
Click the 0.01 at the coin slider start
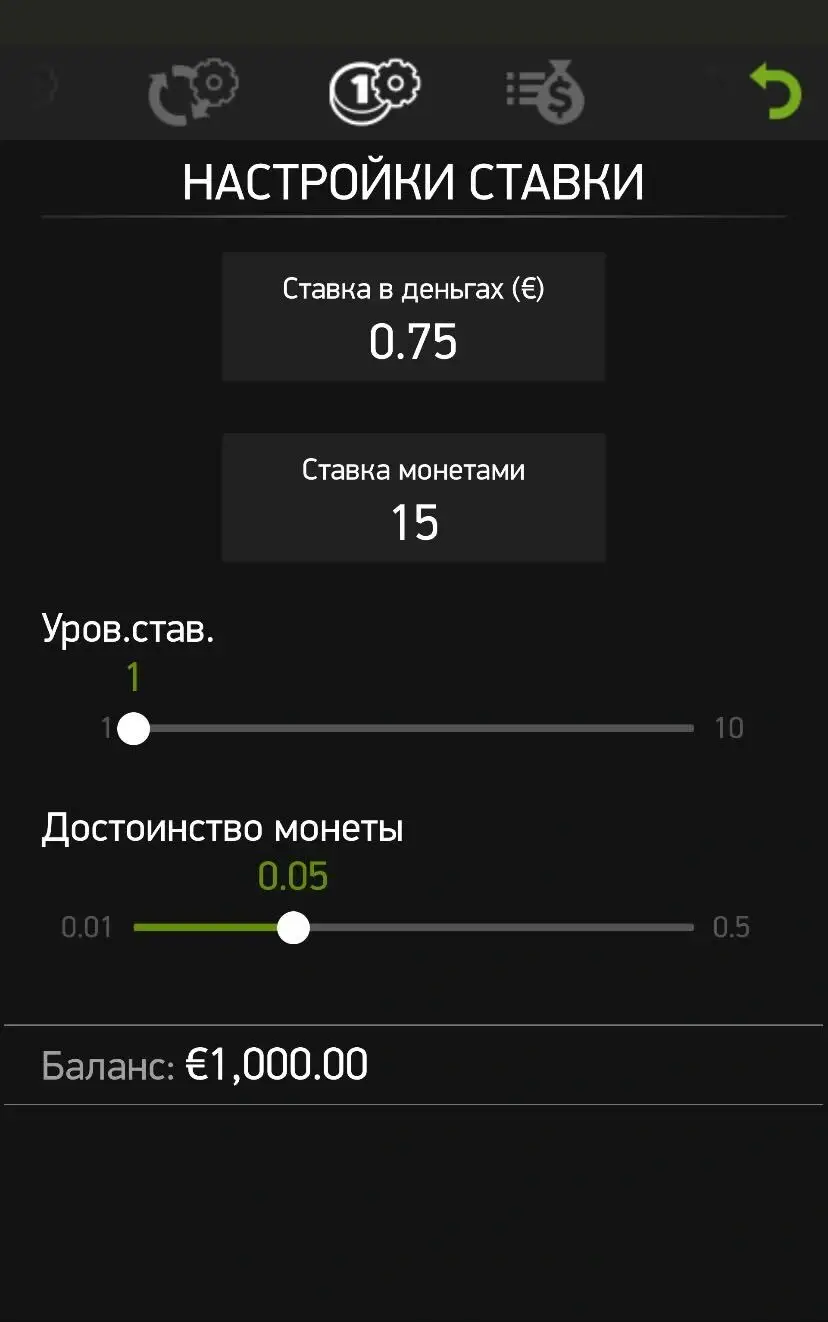(x=87, y=927)
